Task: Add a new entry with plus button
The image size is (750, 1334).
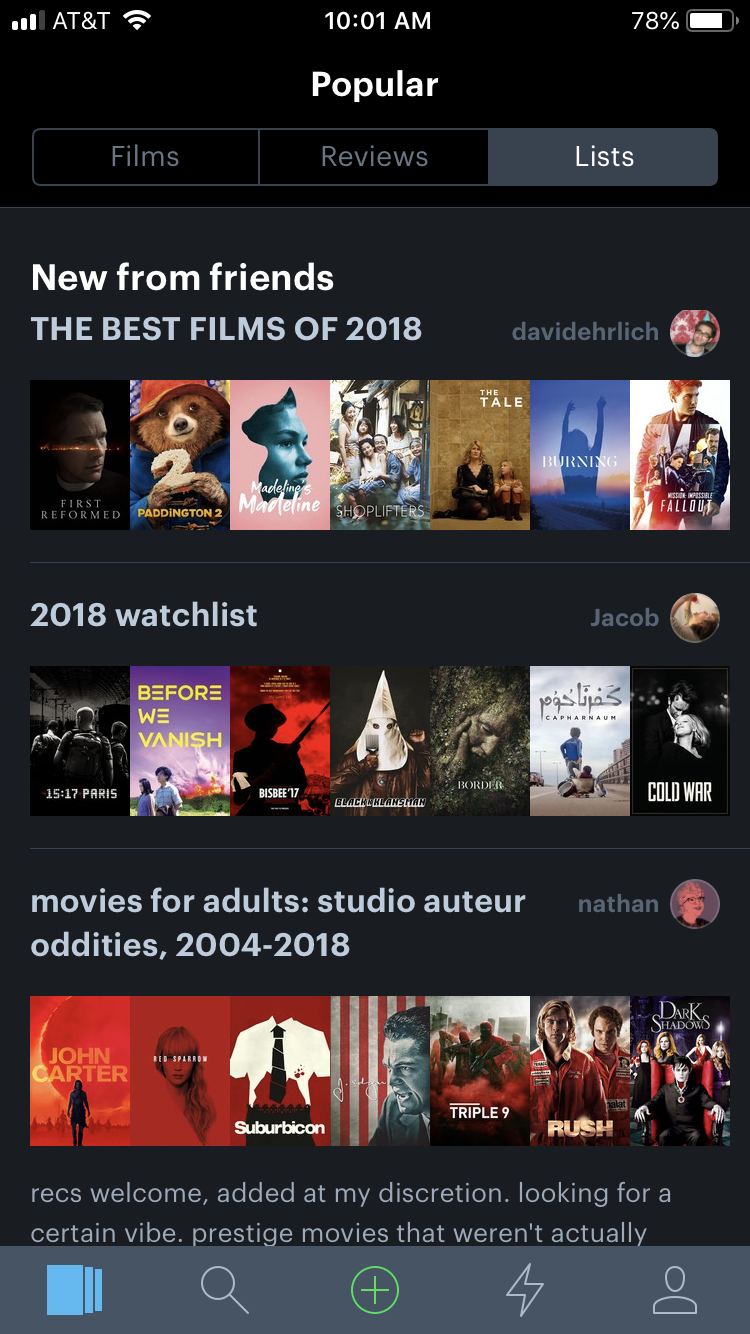Action: 375,1290
